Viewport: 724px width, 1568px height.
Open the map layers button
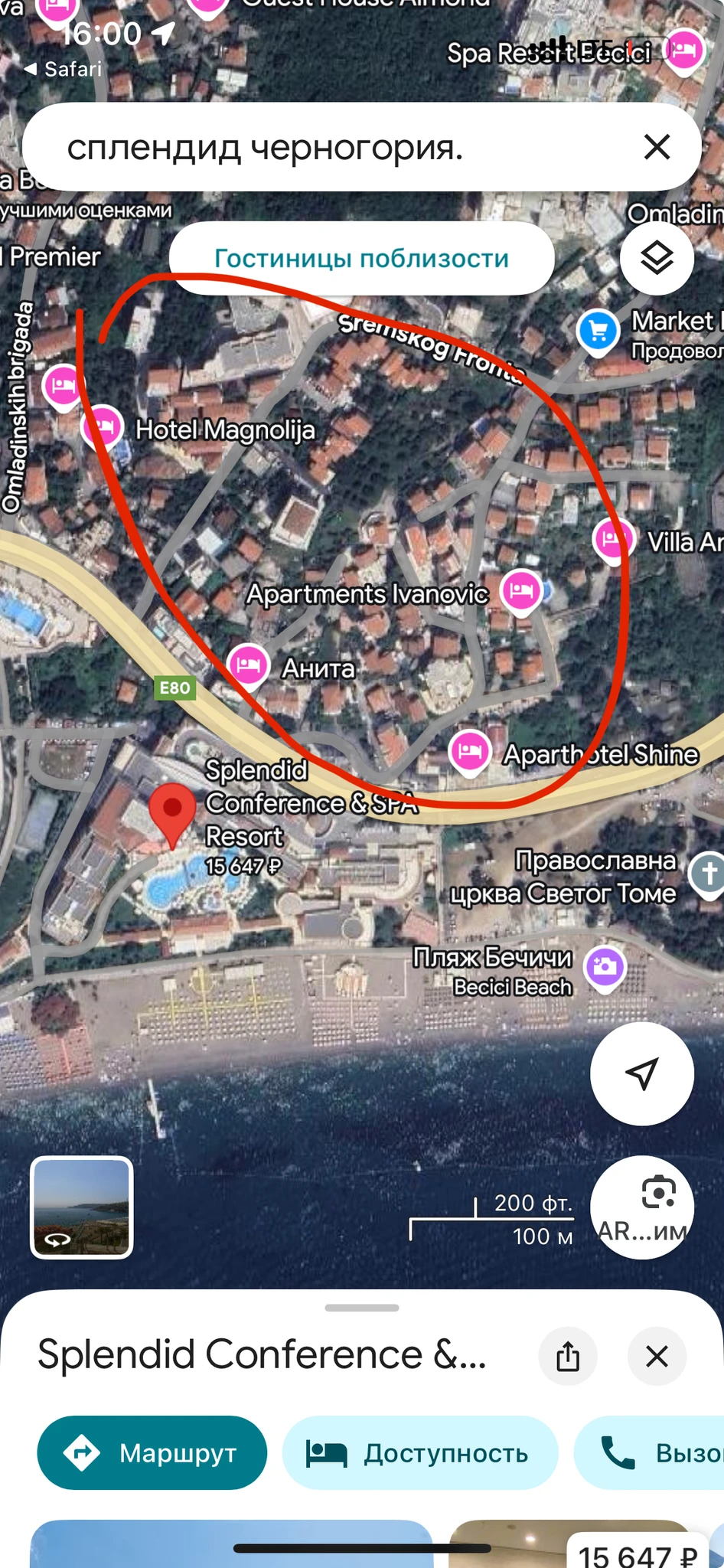coord(657,258)
